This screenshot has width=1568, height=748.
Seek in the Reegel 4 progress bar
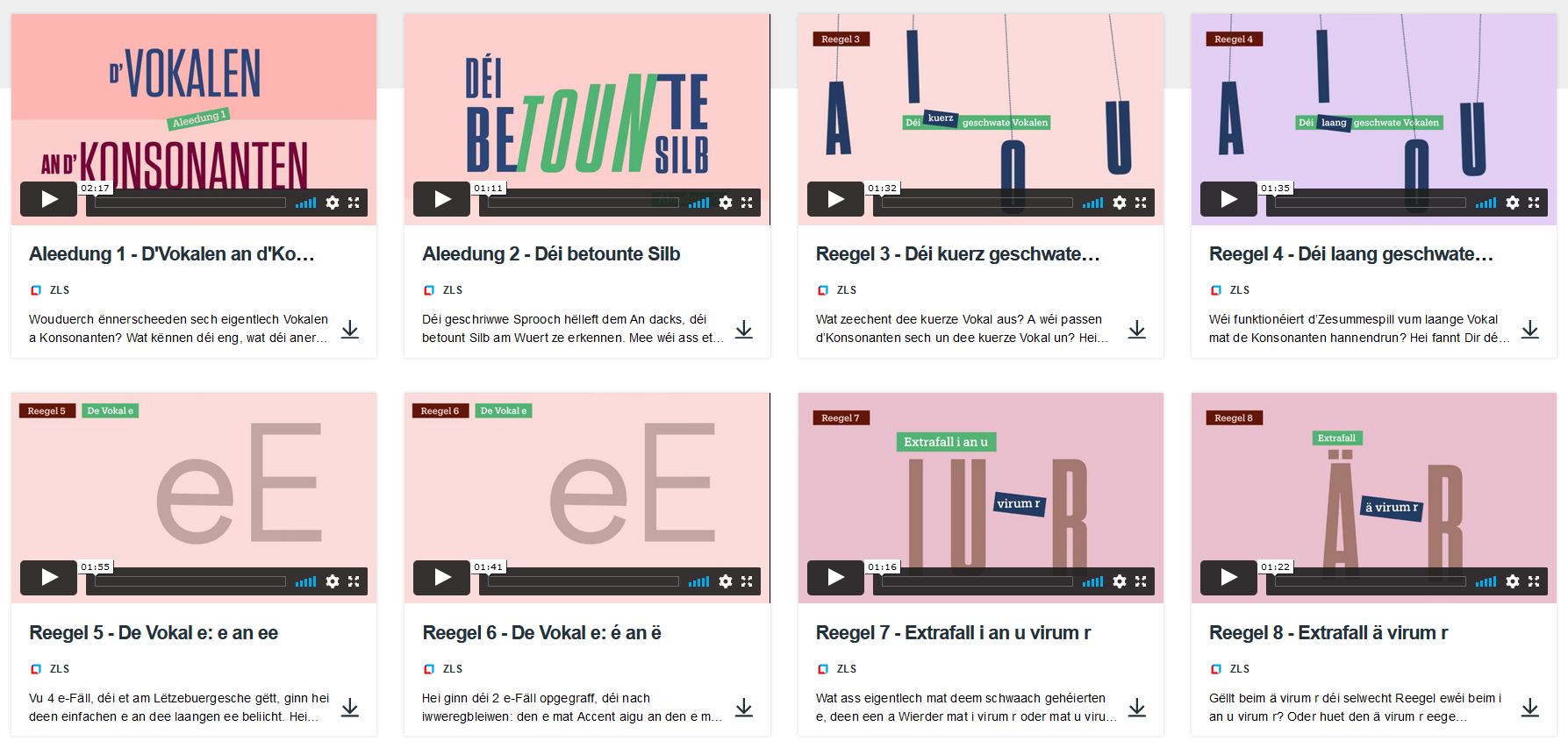(1369, 203)
